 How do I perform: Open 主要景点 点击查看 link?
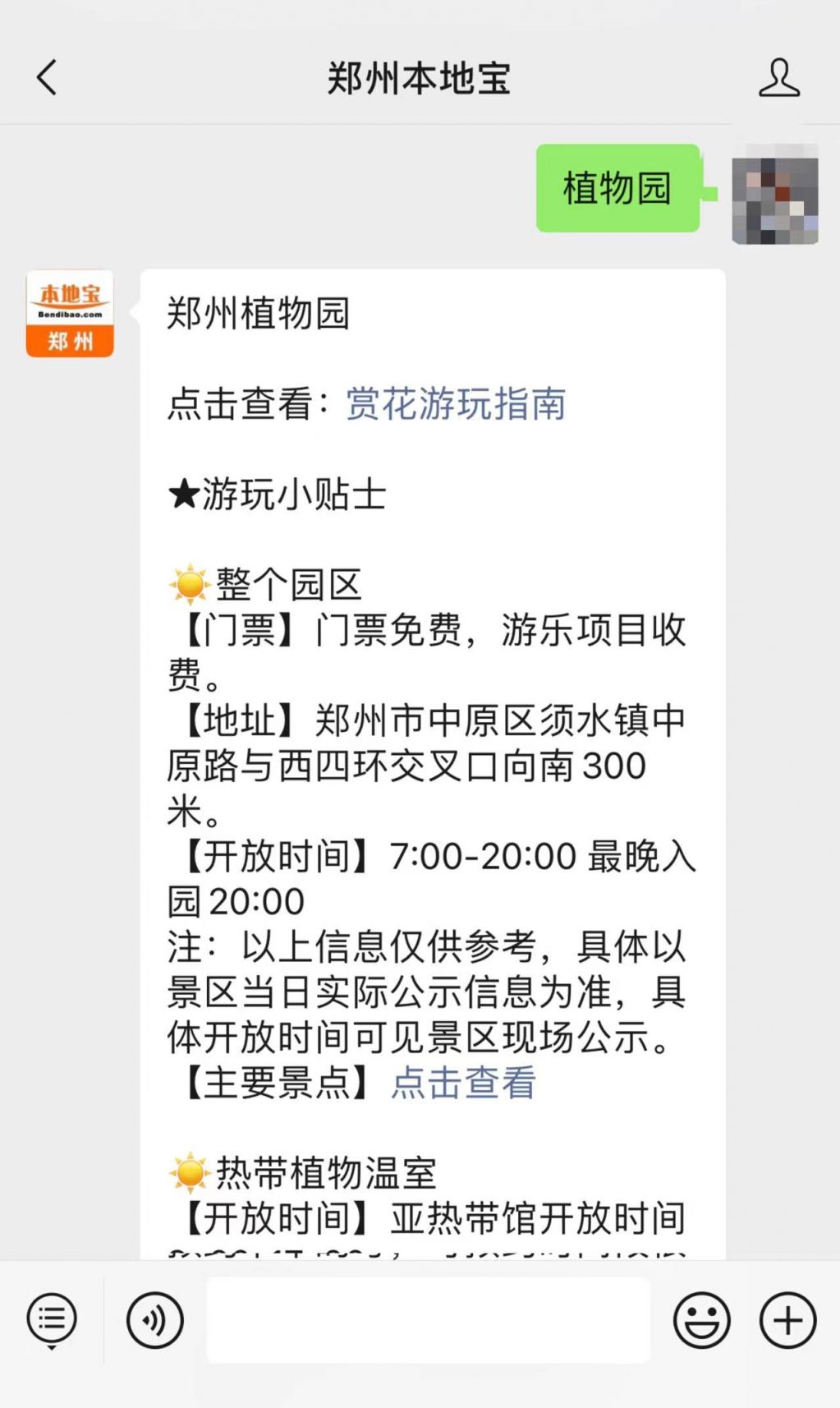click(x=463, y=1083)
